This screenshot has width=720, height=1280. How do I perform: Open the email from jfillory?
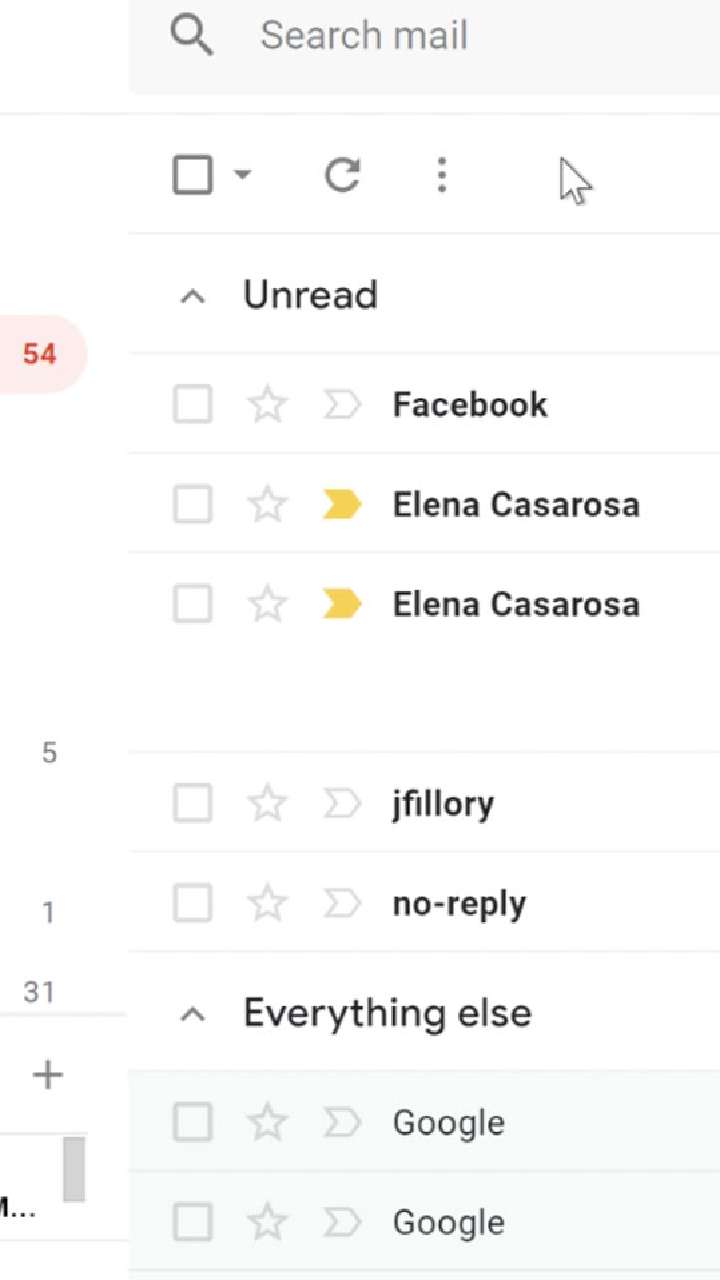[425, 803]
